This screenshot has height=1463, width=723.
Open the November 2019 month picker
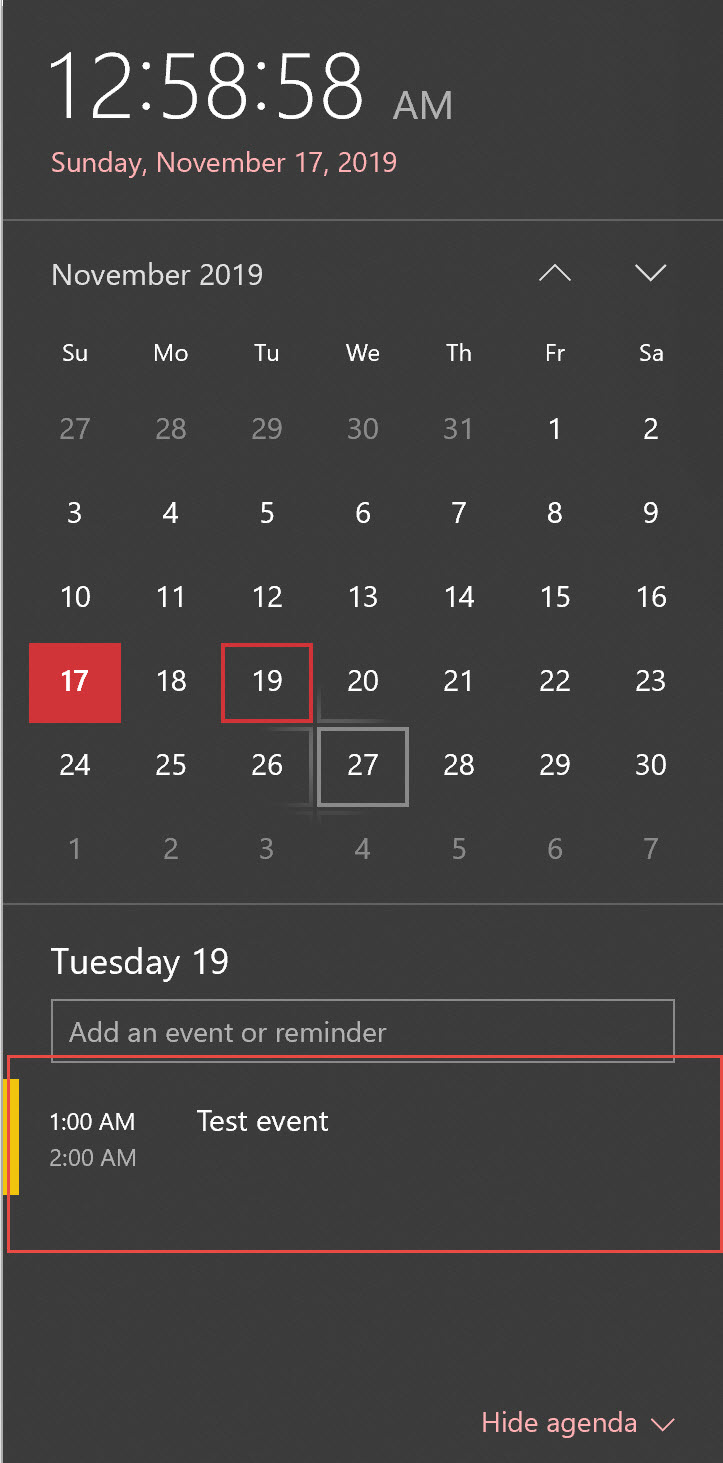157,275
